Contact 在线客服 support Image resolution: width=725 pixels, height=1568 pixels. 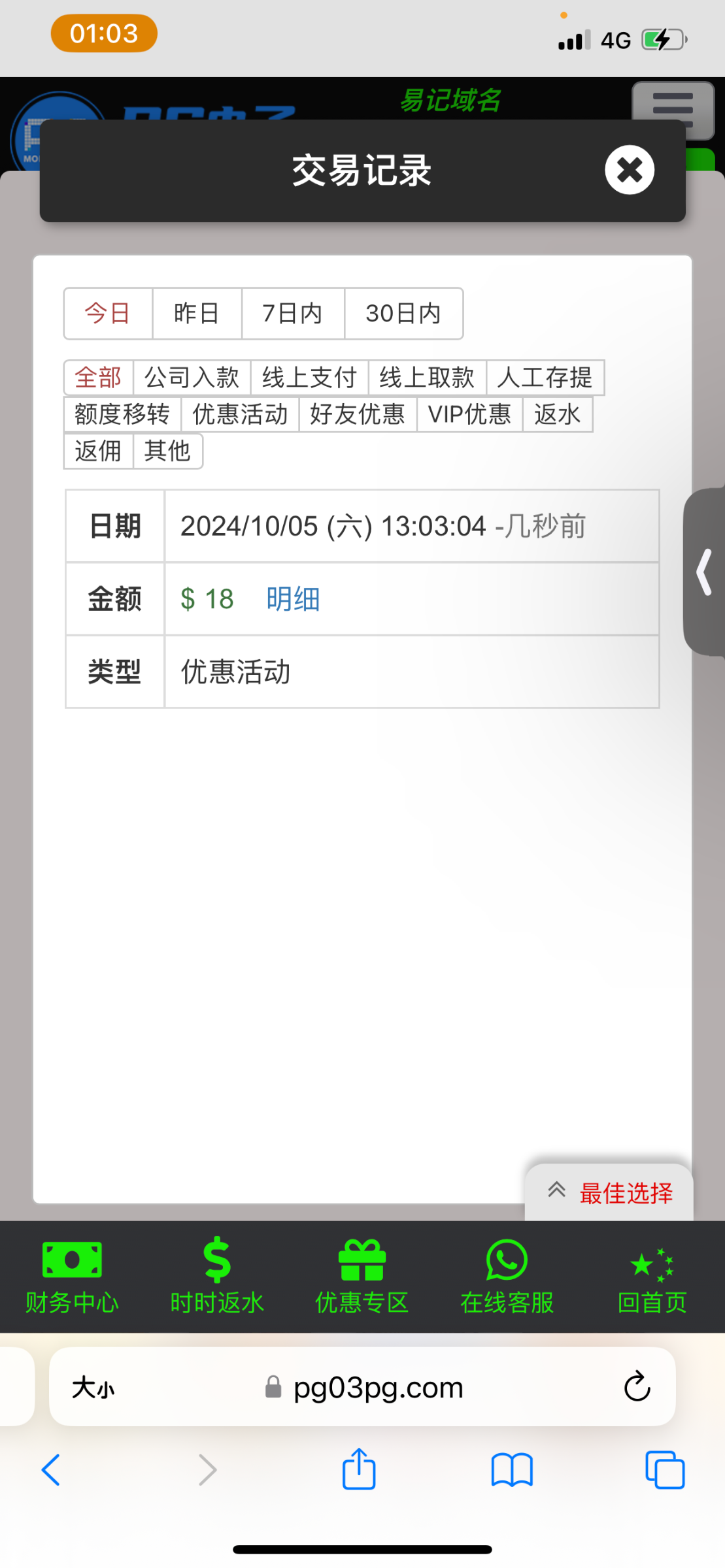click(507, 1276)
